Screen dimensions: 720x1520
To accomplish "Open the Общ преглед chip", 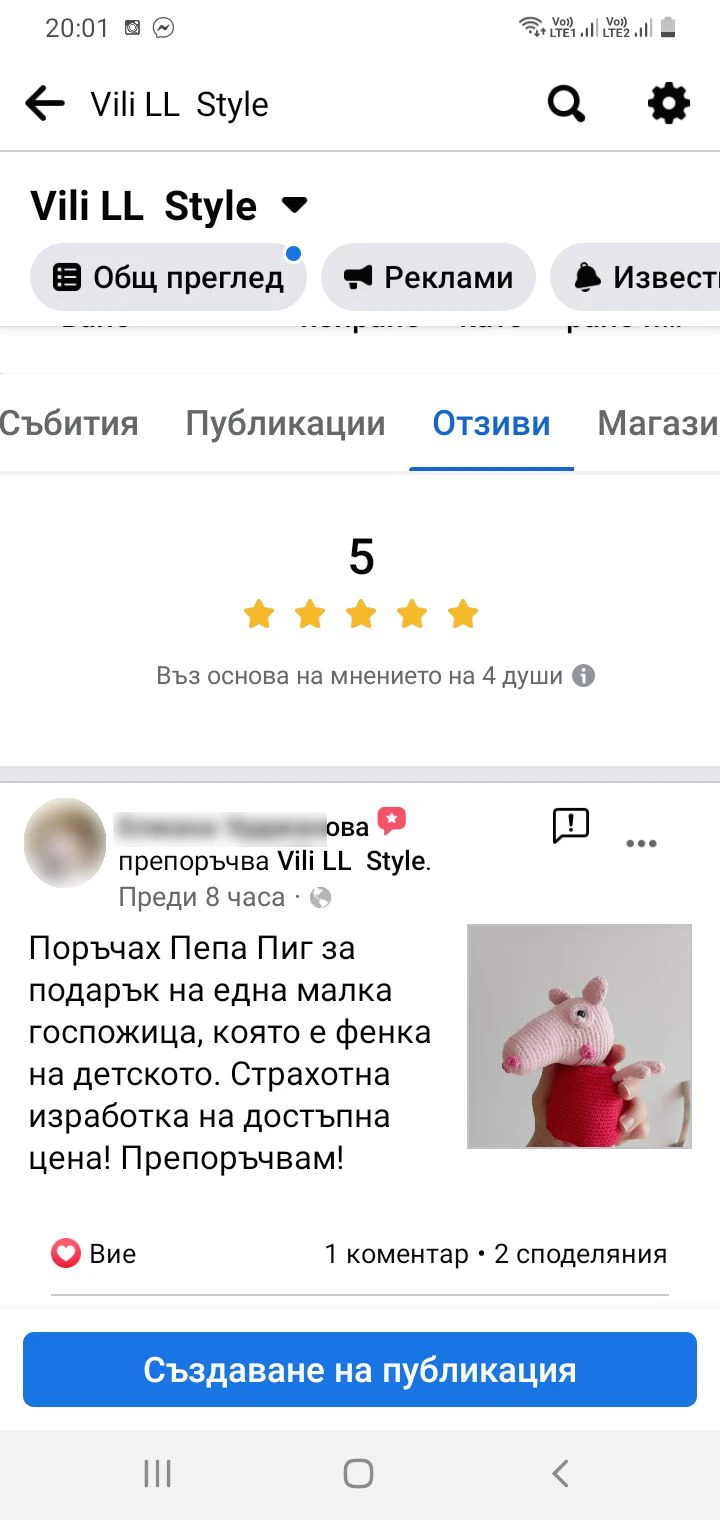I will click(168, 278).
